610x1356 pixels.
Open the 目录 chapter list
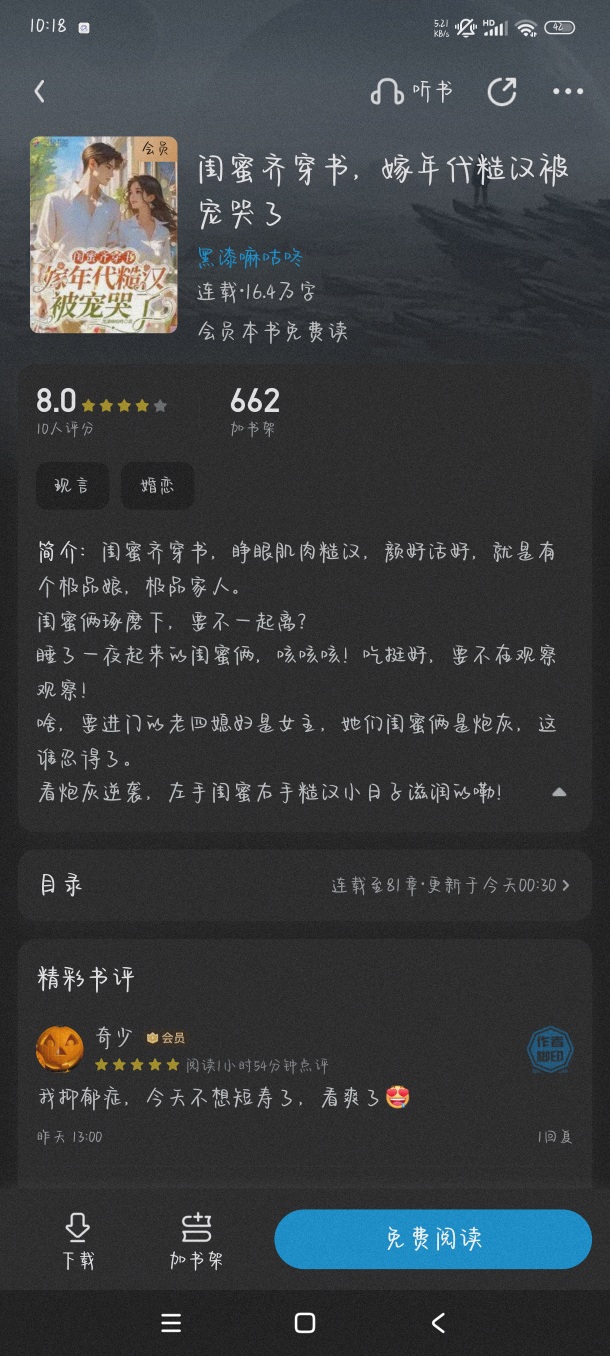coord(304,885)
